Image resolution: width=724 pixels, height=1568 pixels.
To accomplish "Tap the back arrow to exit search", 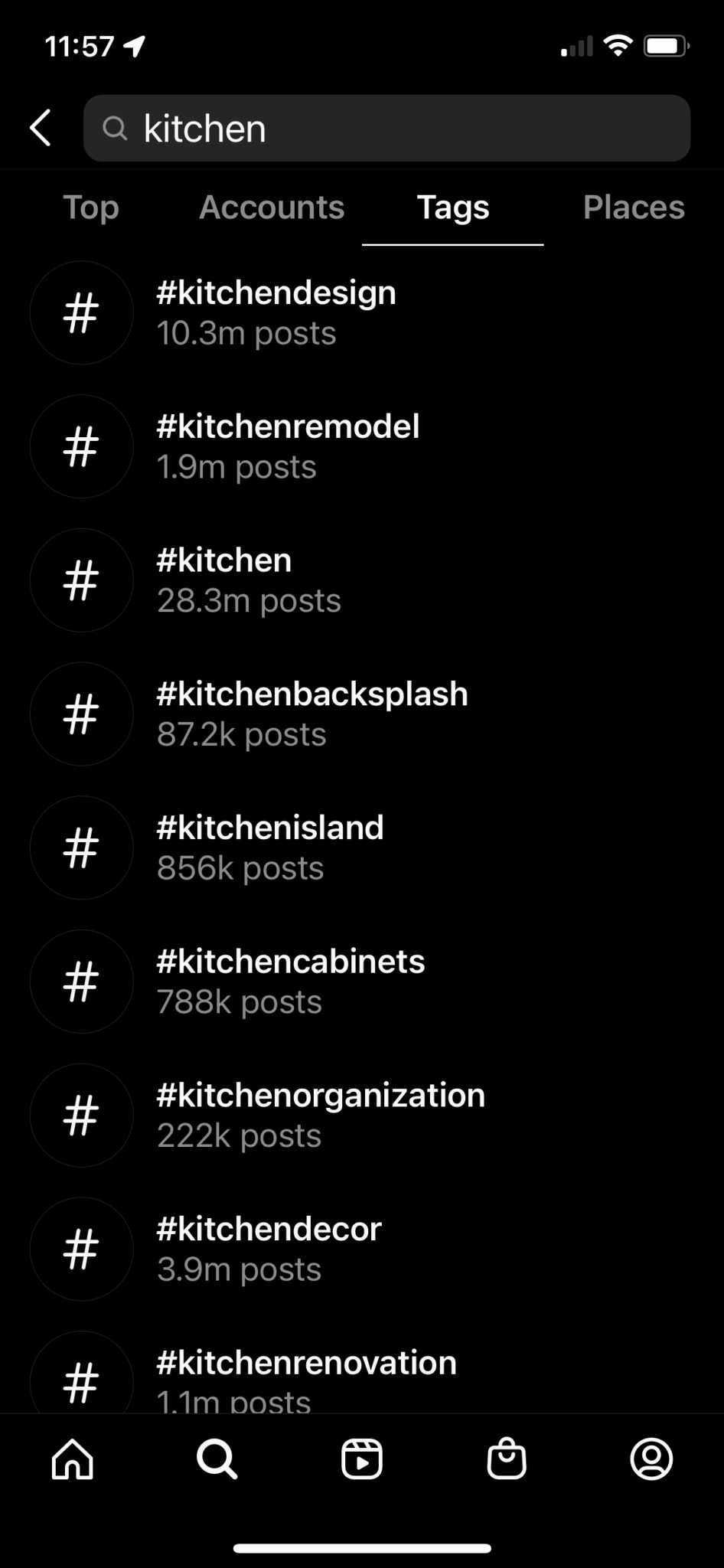I will pyautogui.click(x=40, y=128).
